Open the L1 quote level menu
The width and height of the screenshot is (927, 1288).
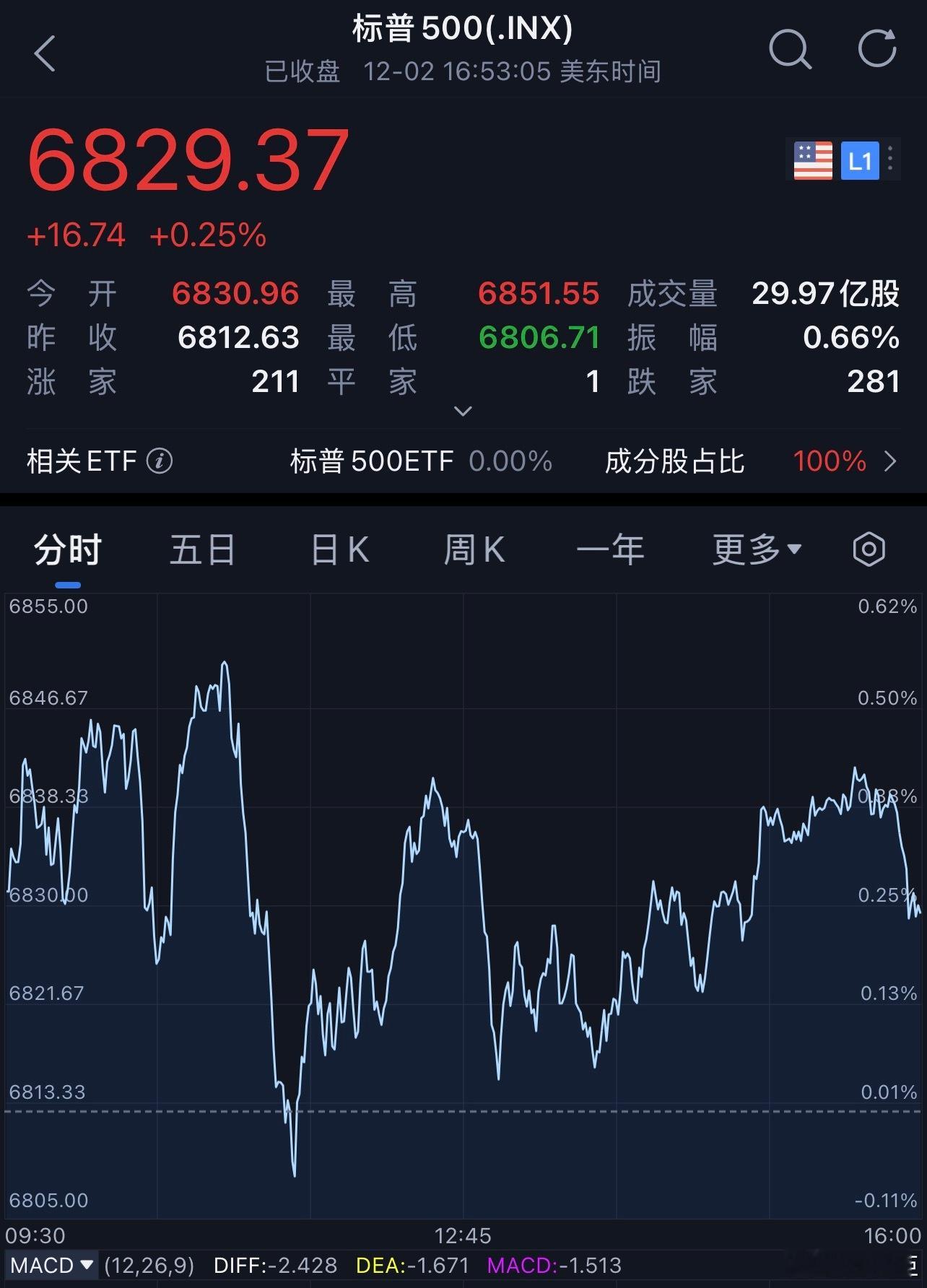point(861,160)
